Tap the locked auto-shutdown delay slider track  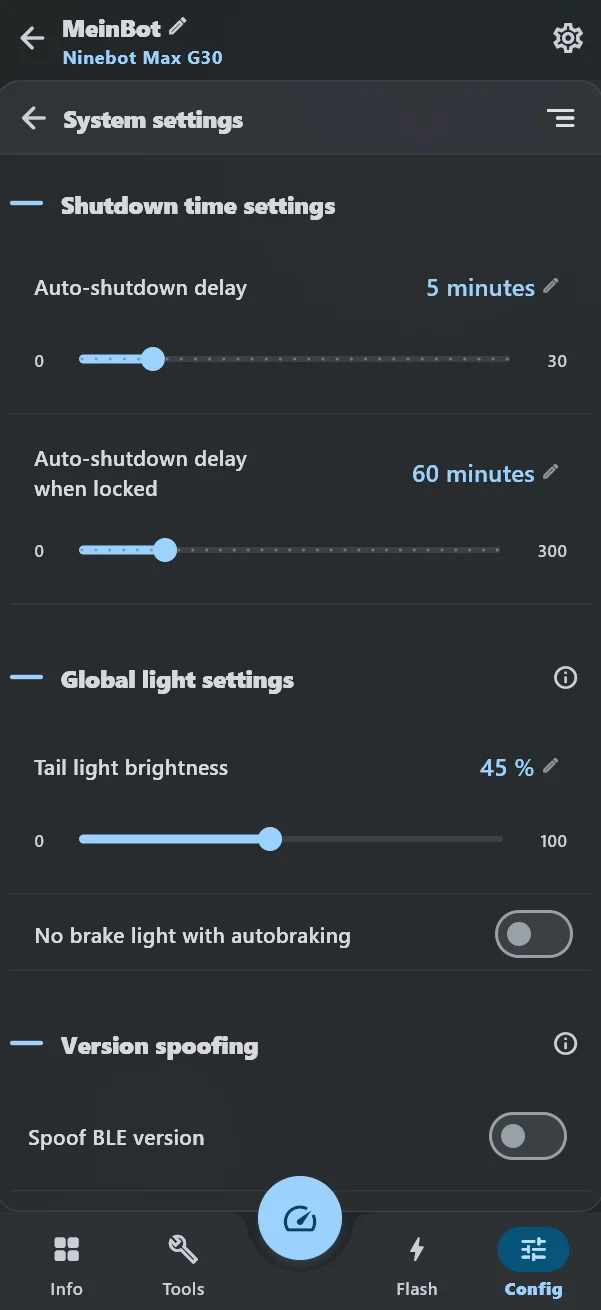point(289,550)
